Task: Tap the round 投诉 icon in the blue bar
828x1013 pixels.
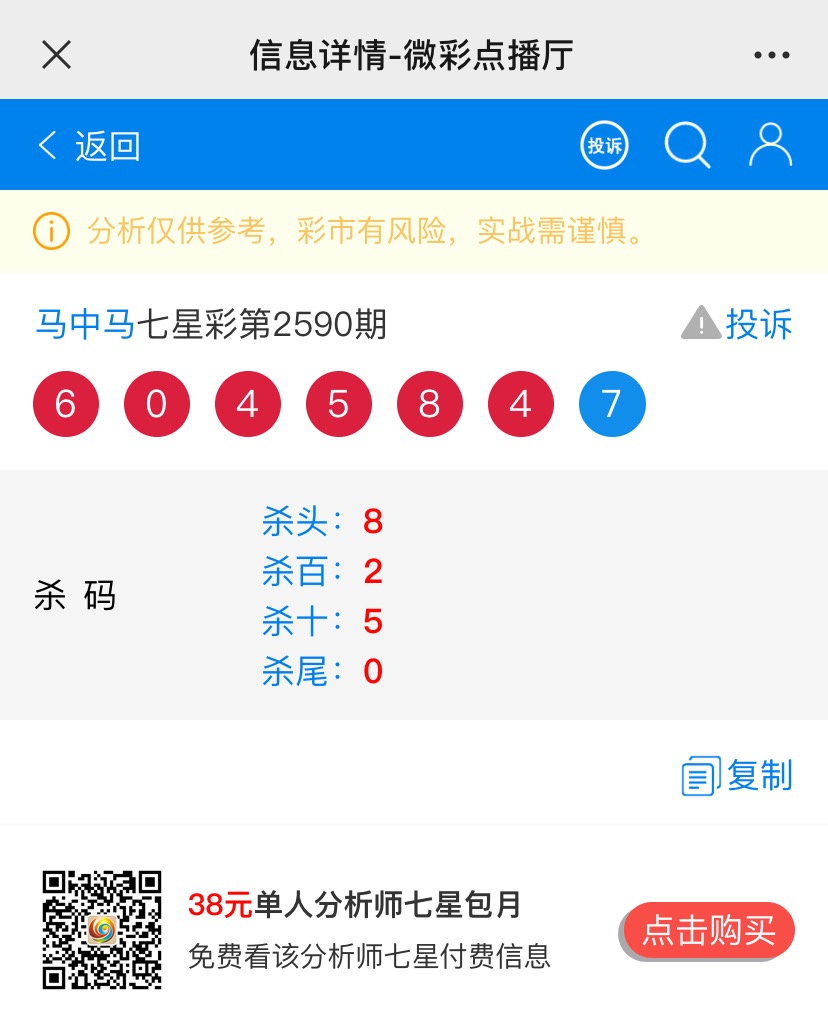Action: click(604, 146)
